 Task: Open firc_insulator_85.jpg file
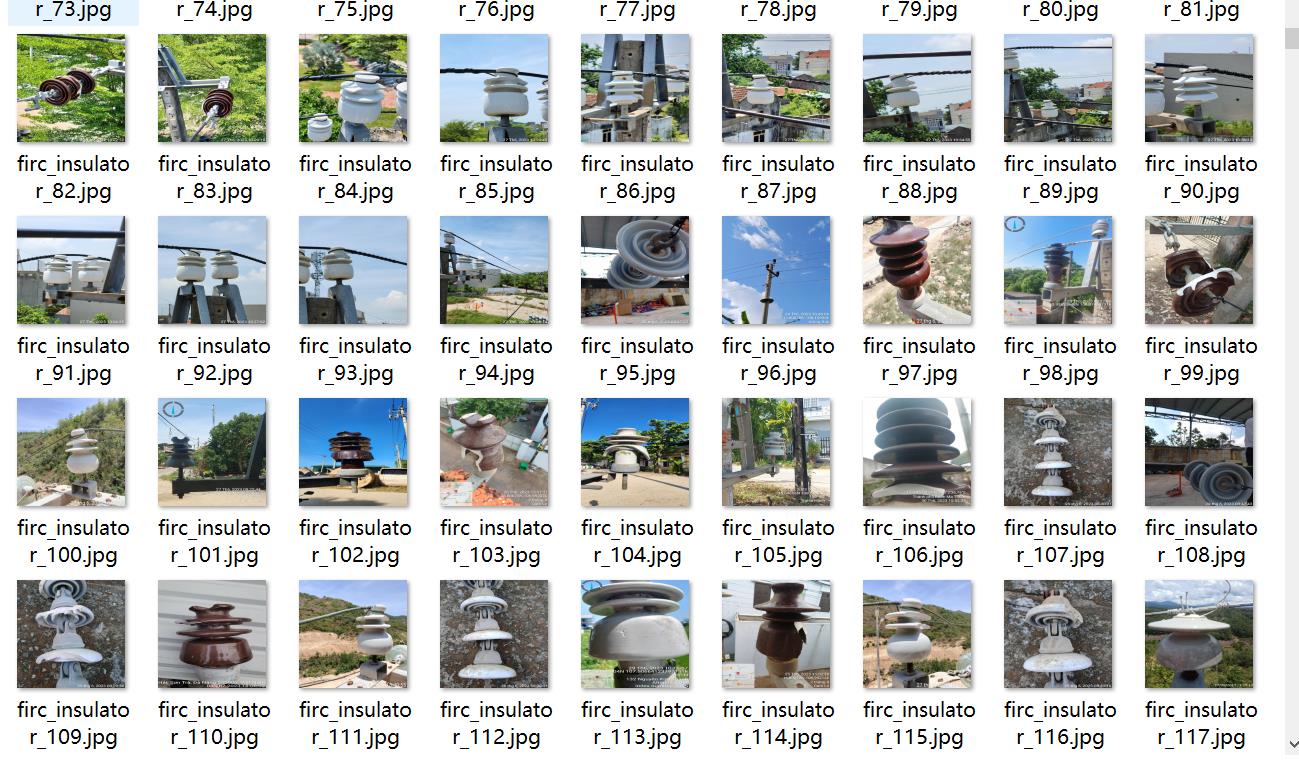point(494,88)
